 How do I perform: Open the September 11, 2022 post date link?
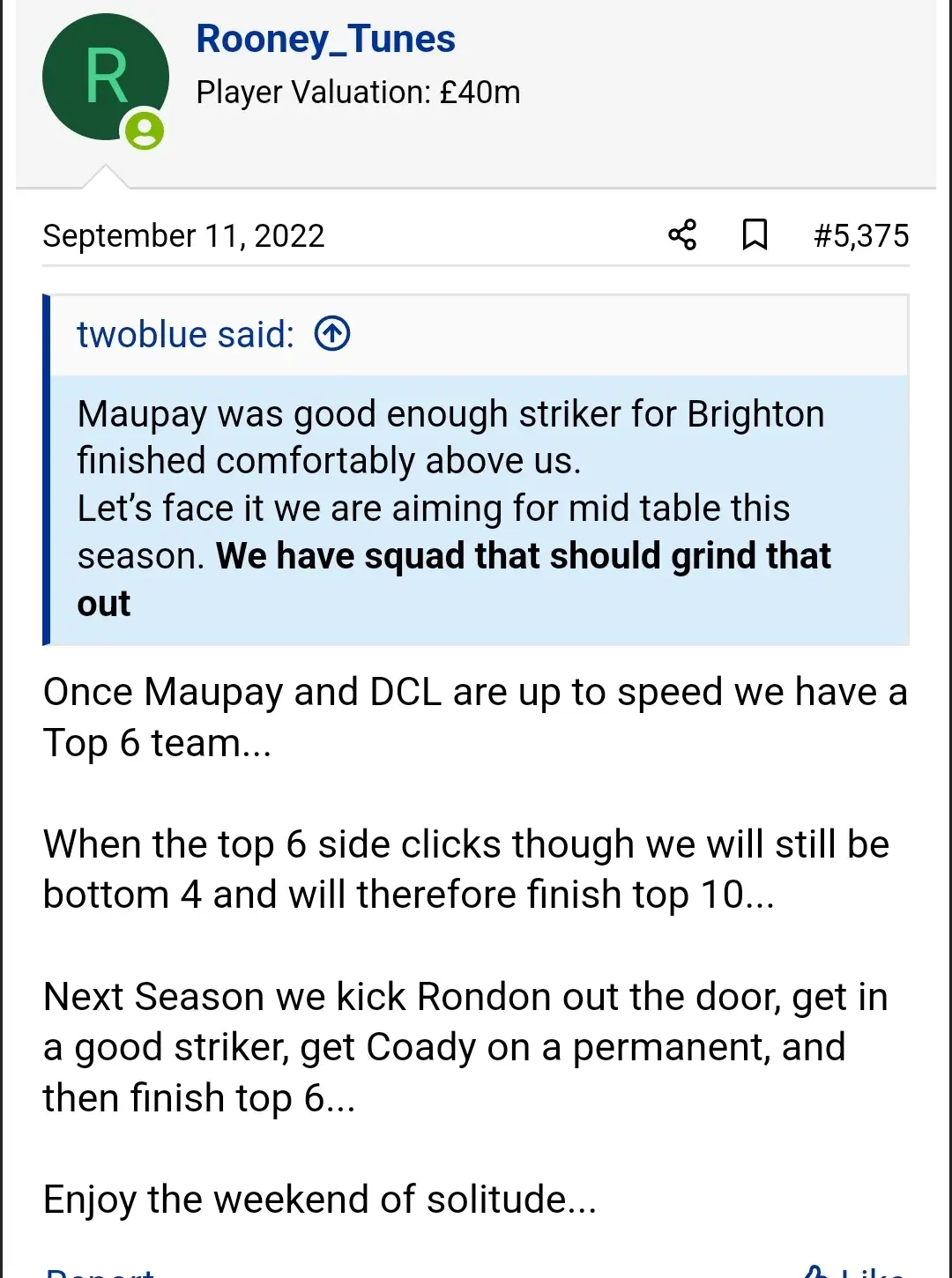(x=183, y=235)
